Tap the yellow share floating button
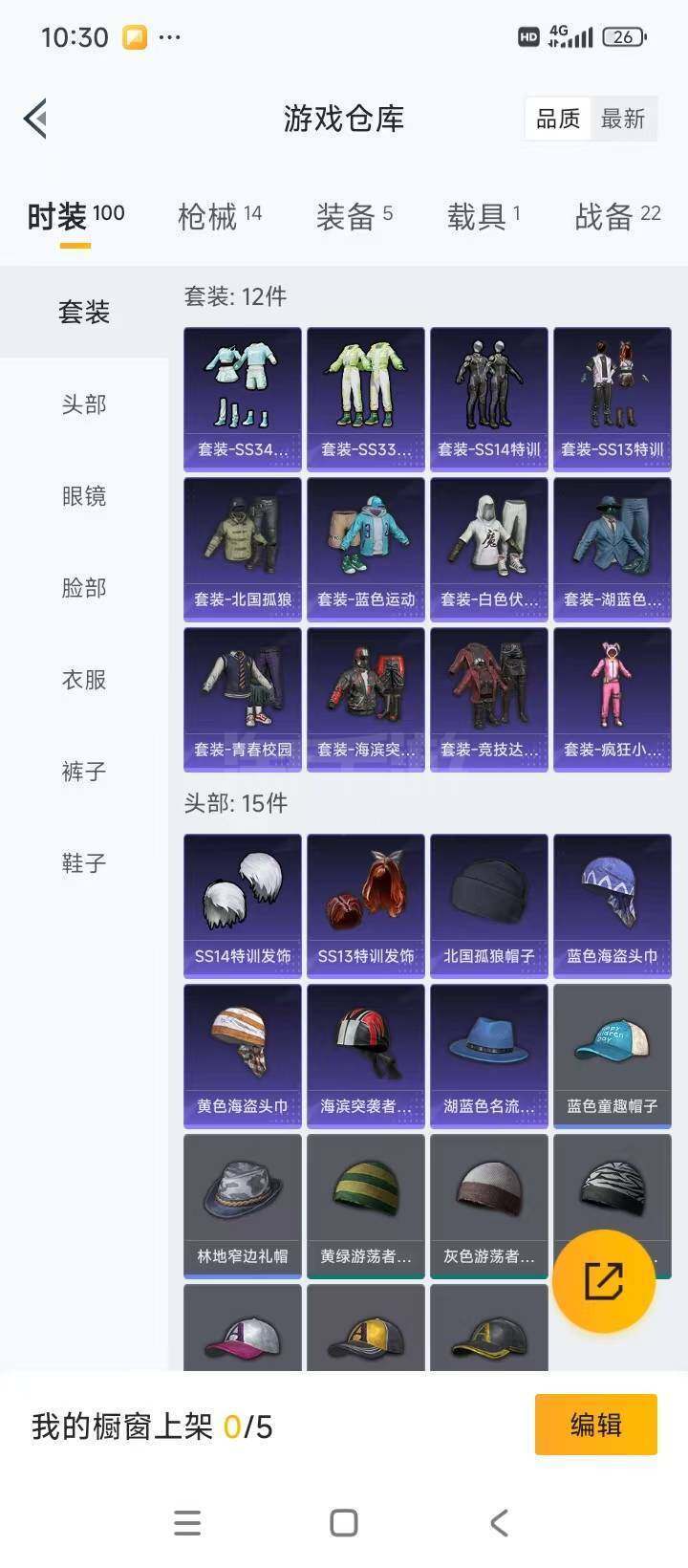The width and height of the screenshot is (688, 1568). 604,1280
